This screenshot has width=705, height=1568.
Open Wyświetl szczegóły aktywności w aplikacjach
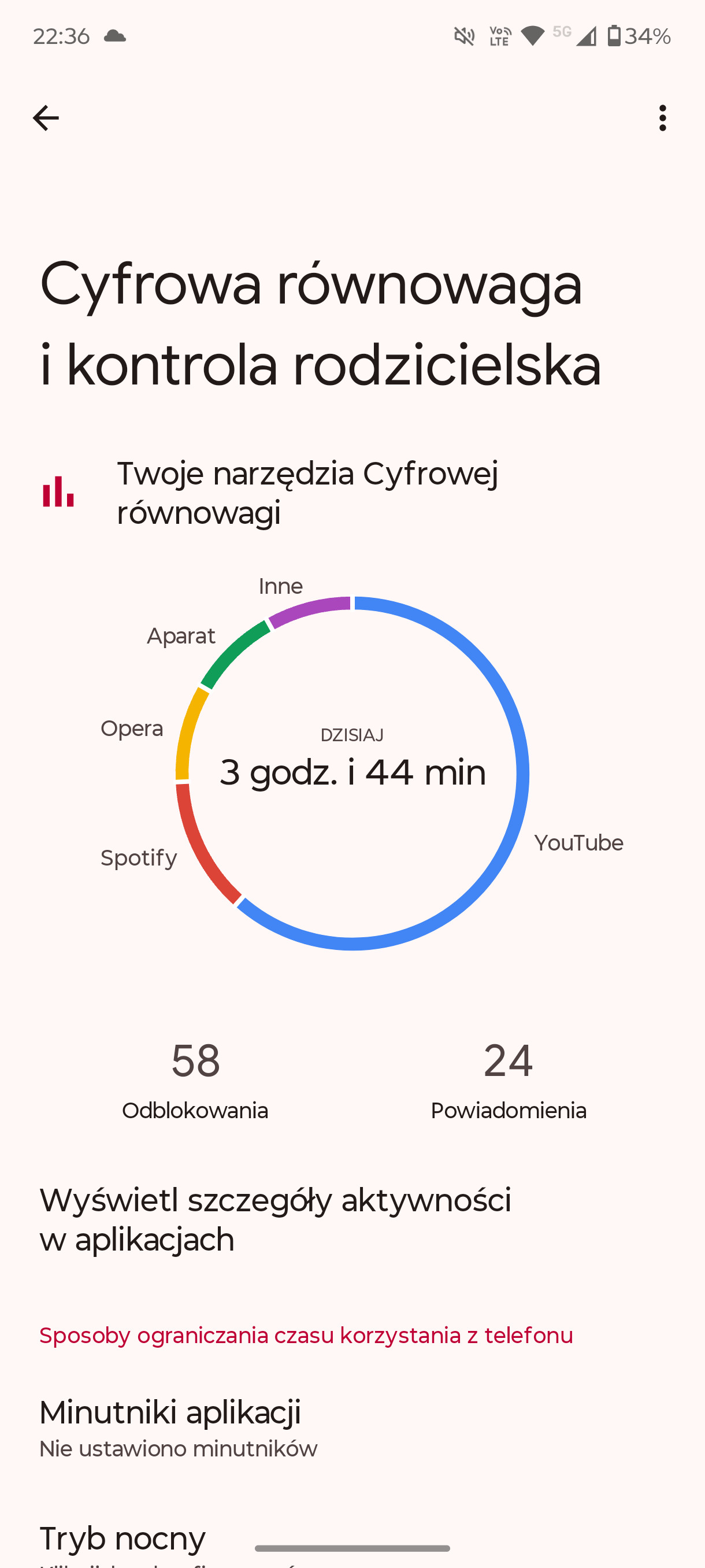click(x=352, y=1219)
